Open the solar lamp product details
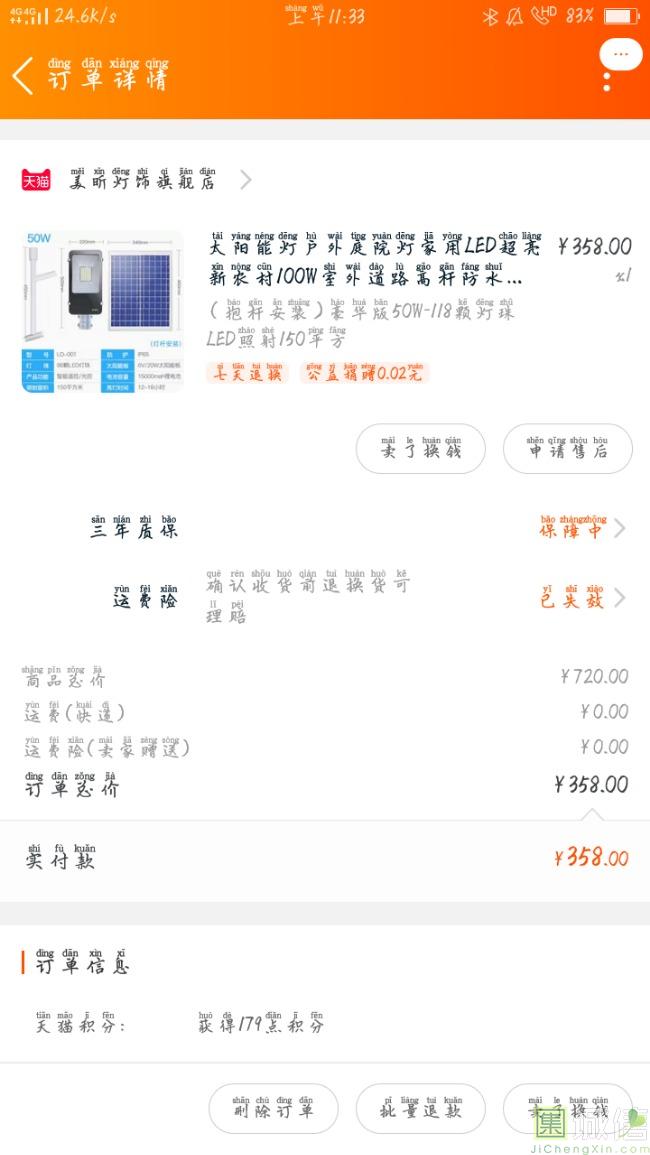Viewport: 650px width, 1155px height. [375, 261]
